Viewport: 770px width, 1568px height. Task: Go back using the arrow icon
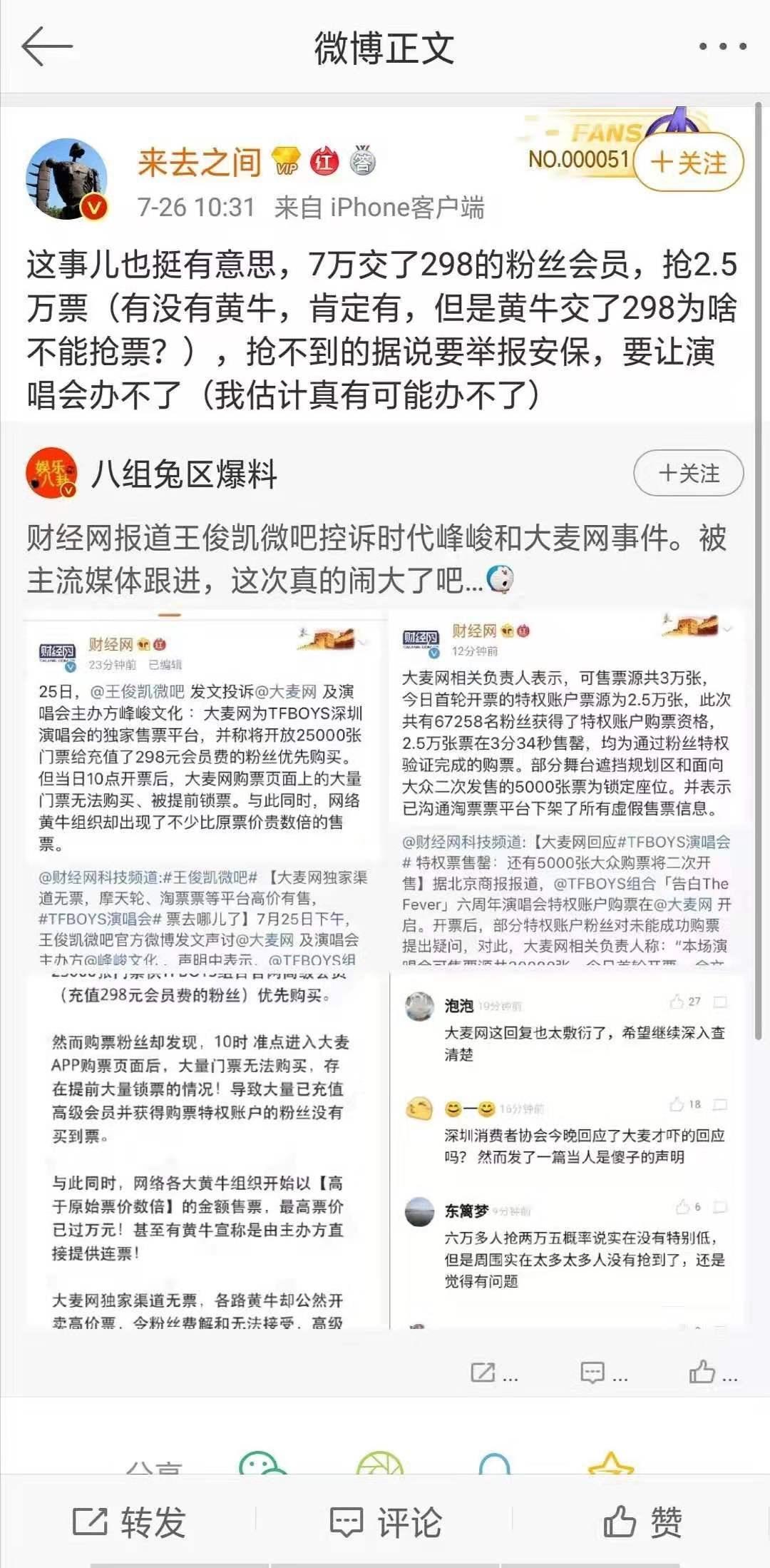pos(47,47)
